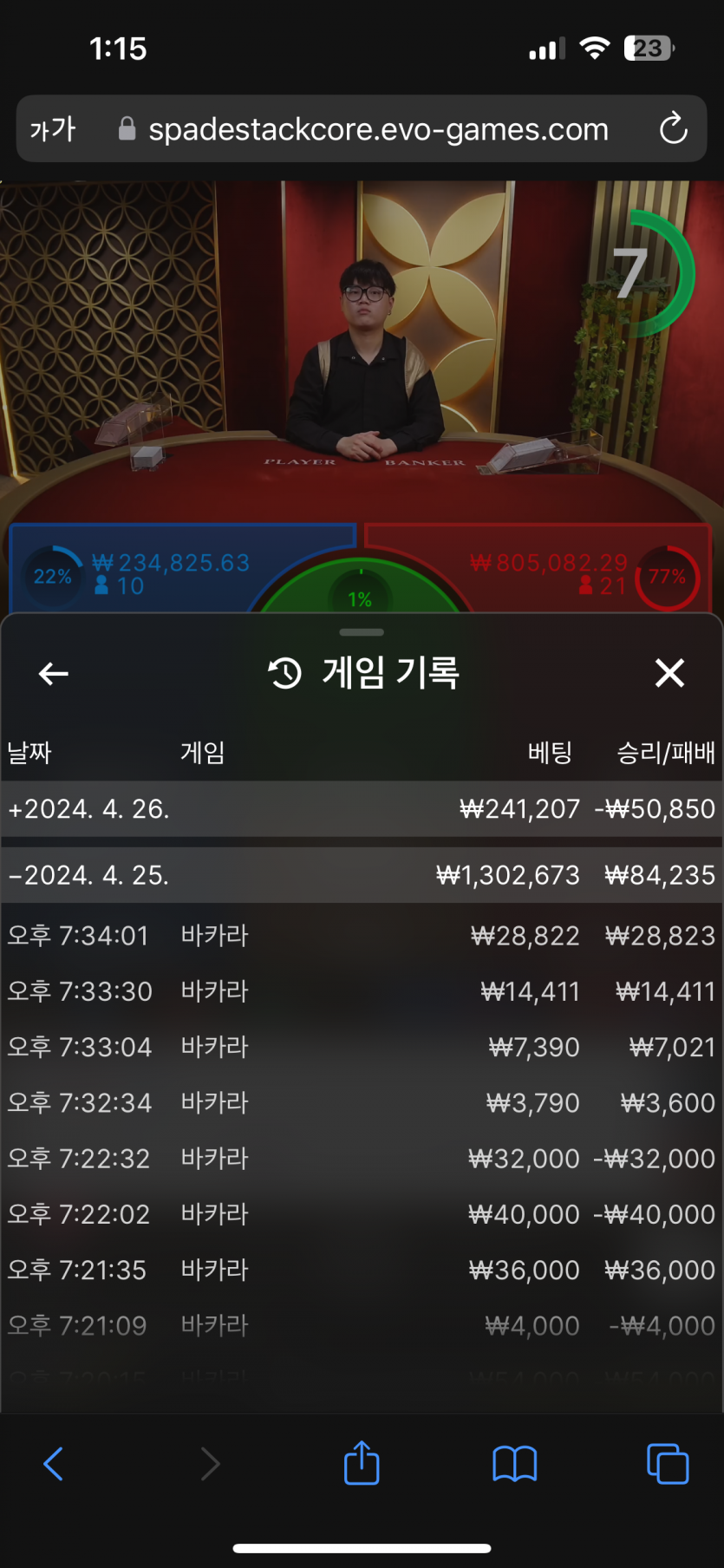724x1568 pixels.
Task: Show all open Safari tabs
Action: pyautogui.click(x=668, y=1464)
